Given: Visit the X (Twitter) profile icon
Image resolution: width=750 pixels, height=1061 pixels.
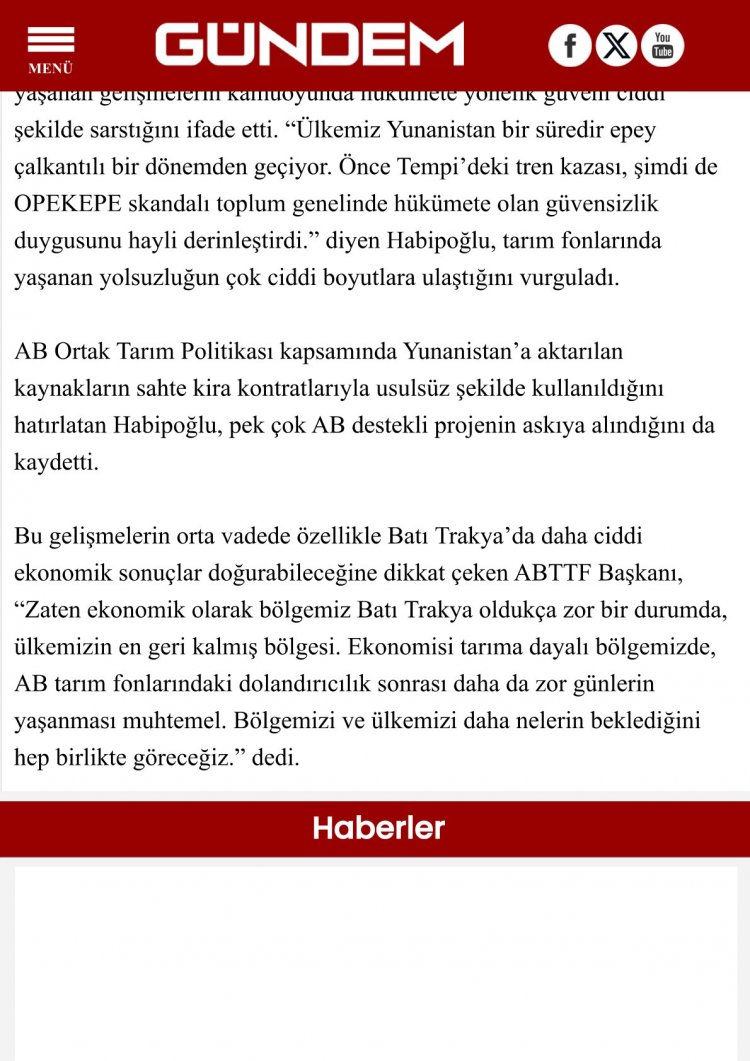Looking at the screenshot, I should 616,45.
